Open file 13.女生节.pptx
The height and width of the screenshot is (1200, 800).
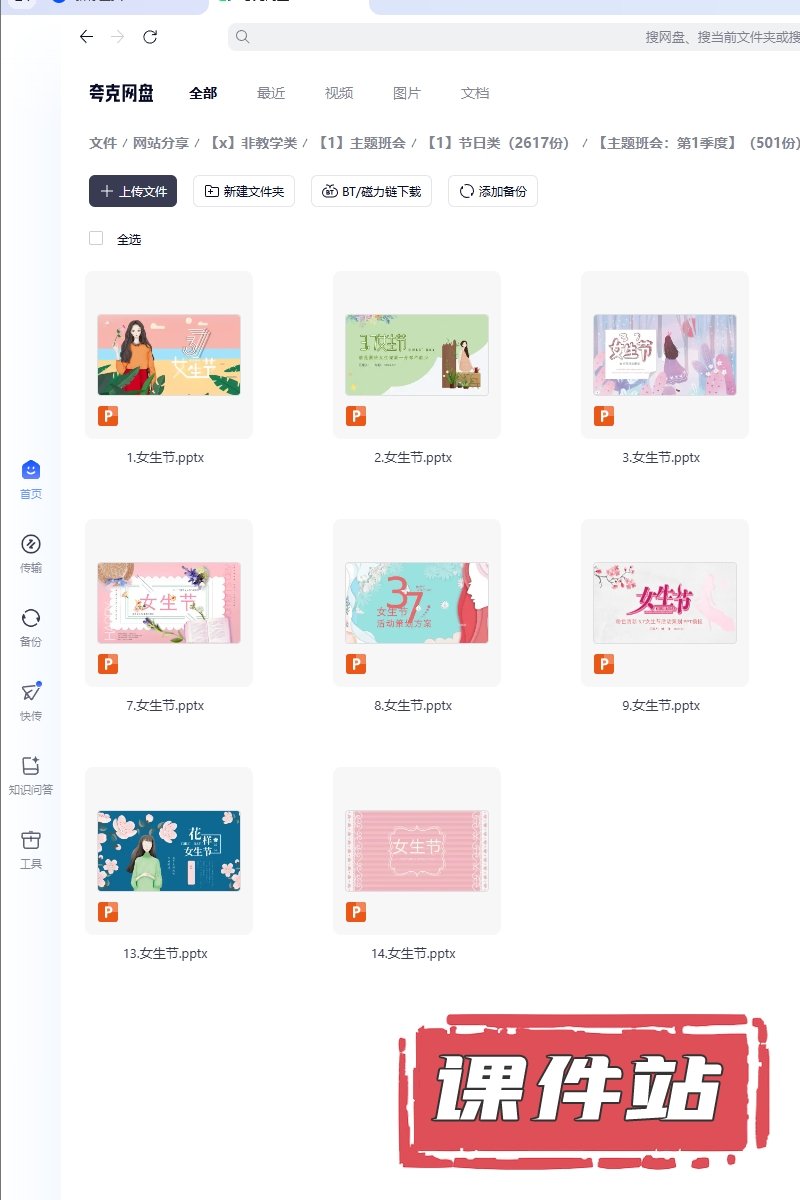[169, 851]
